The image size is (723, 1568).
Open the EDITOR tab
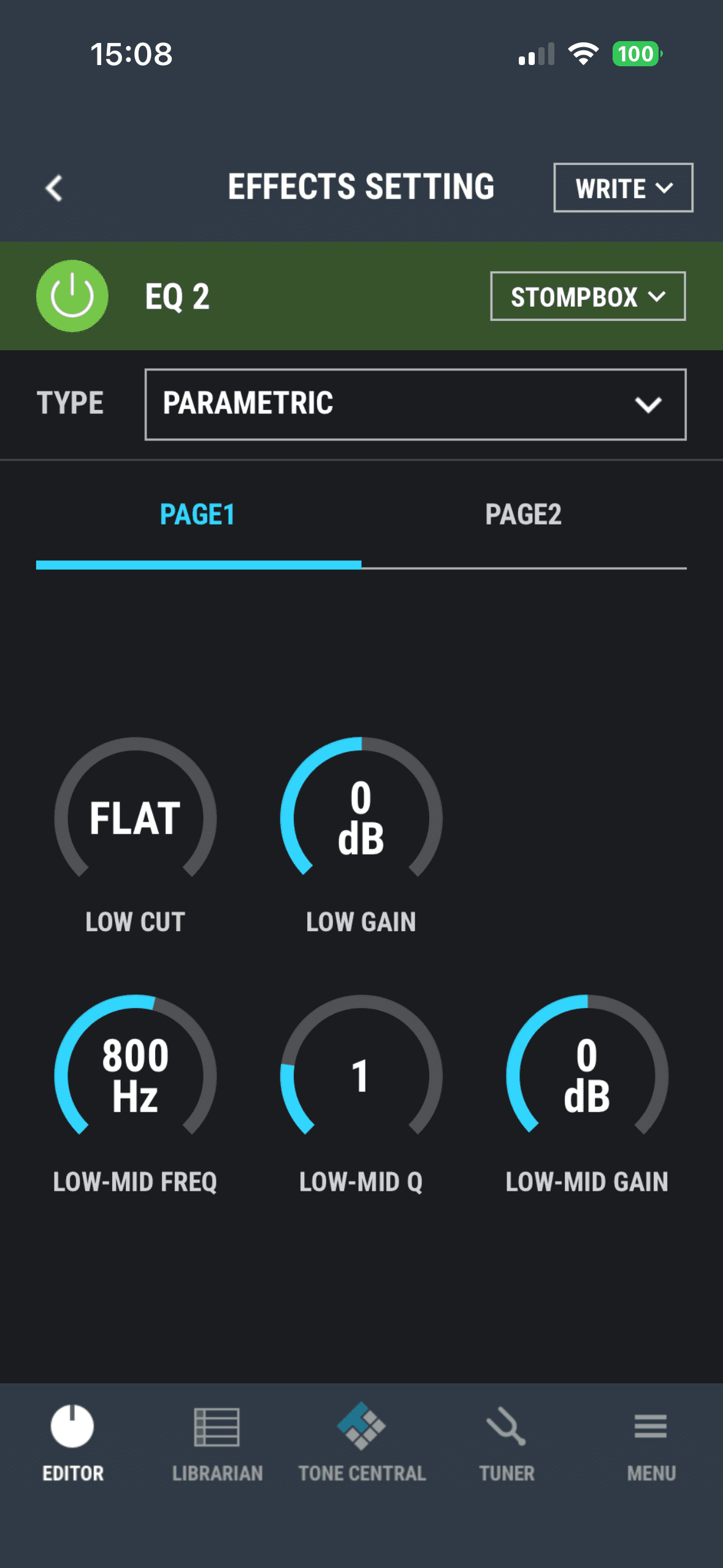coord(72,1439)
